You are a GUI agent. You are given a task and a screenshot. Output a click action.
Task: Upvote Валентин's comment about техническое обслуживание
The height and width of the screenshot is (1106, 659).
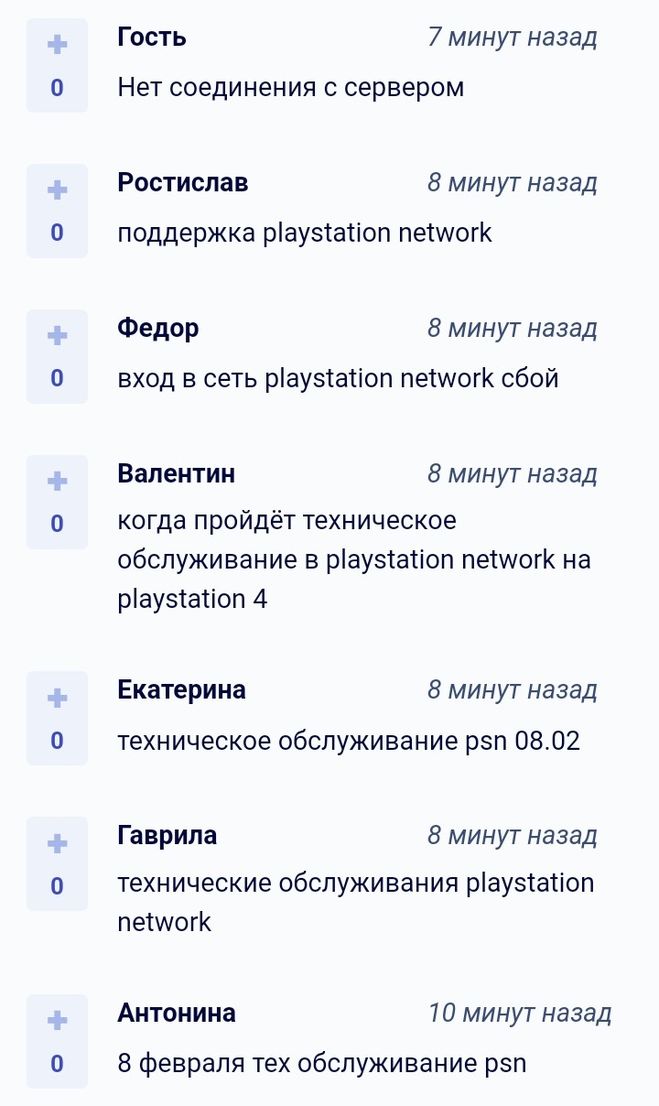click(x=57, y=482)
